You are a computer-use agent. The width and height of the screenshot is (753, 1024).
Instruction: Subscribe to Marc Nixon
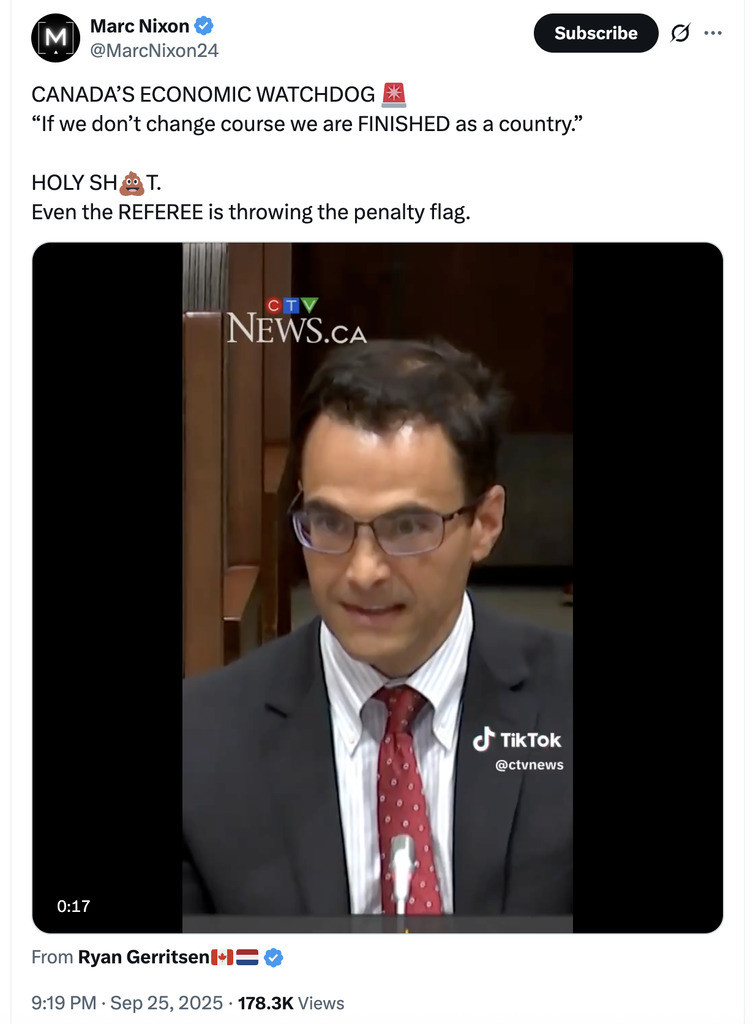[595, 33]
